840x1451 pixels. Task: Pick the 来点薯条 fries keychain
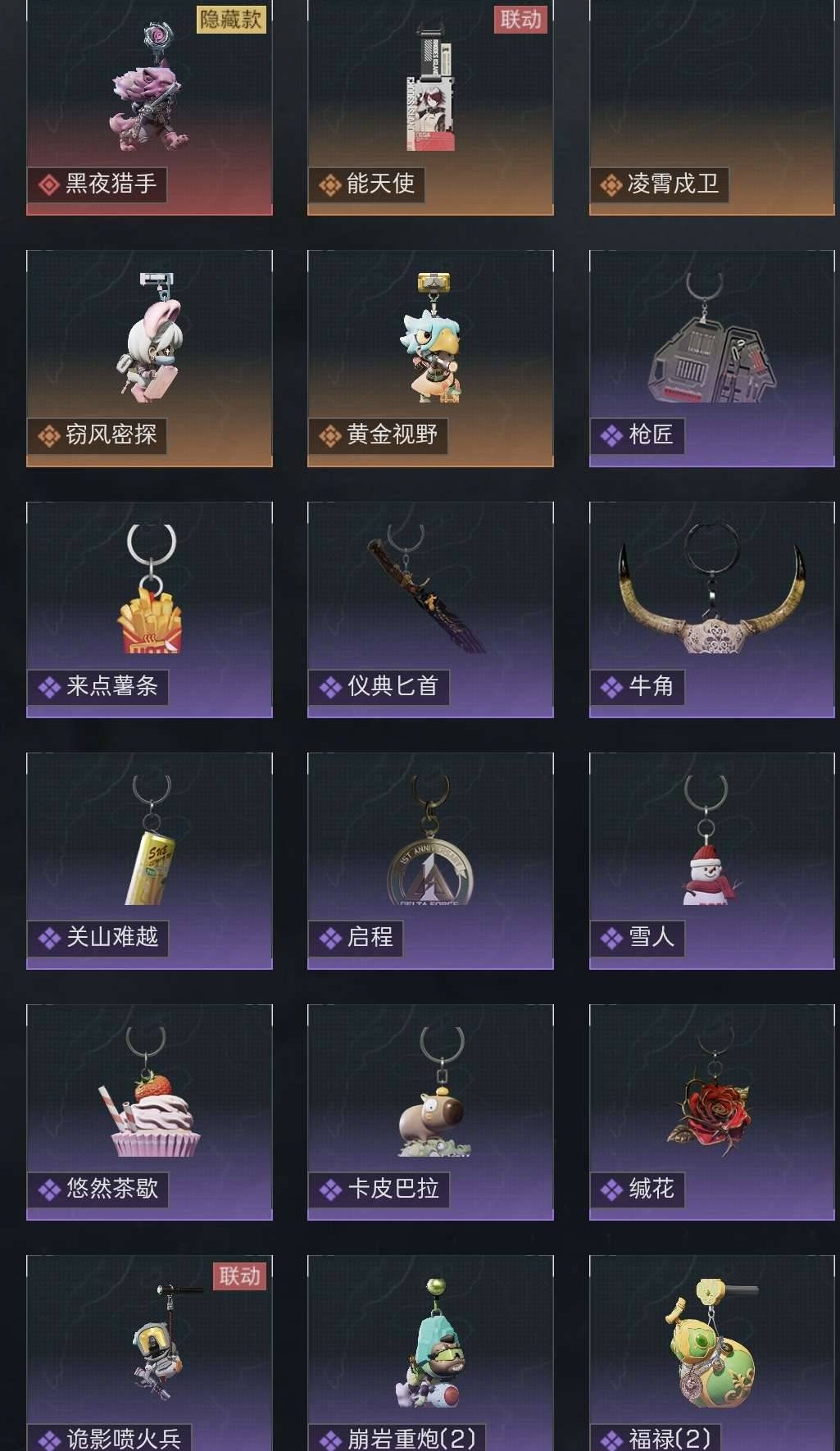(149, 609)
